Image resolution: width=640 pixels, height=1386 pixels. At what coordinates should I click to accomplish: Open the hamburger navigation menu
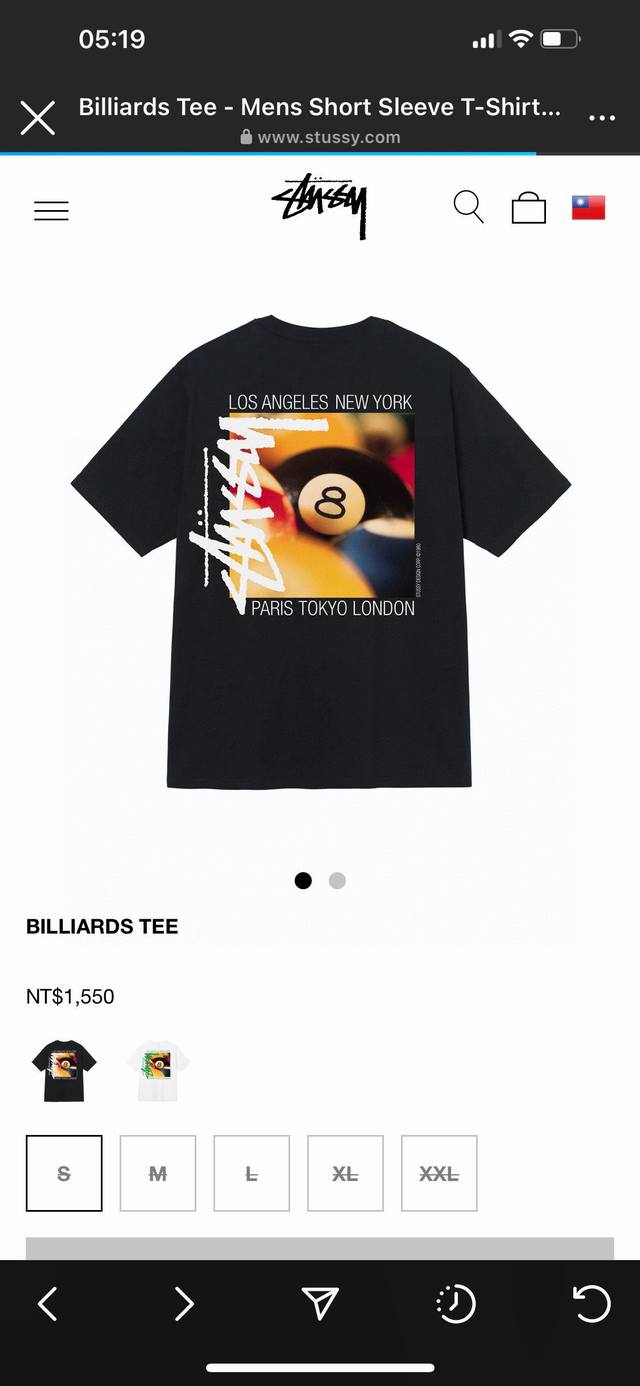click(51, 210)
